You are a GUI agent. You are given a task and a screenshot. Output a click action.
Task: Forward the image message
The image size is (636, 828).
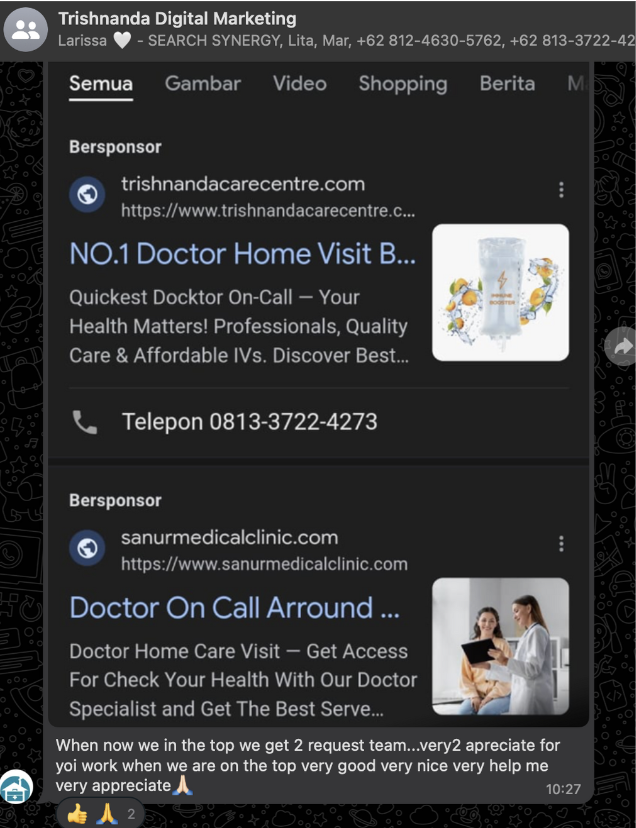click(621, 347)
